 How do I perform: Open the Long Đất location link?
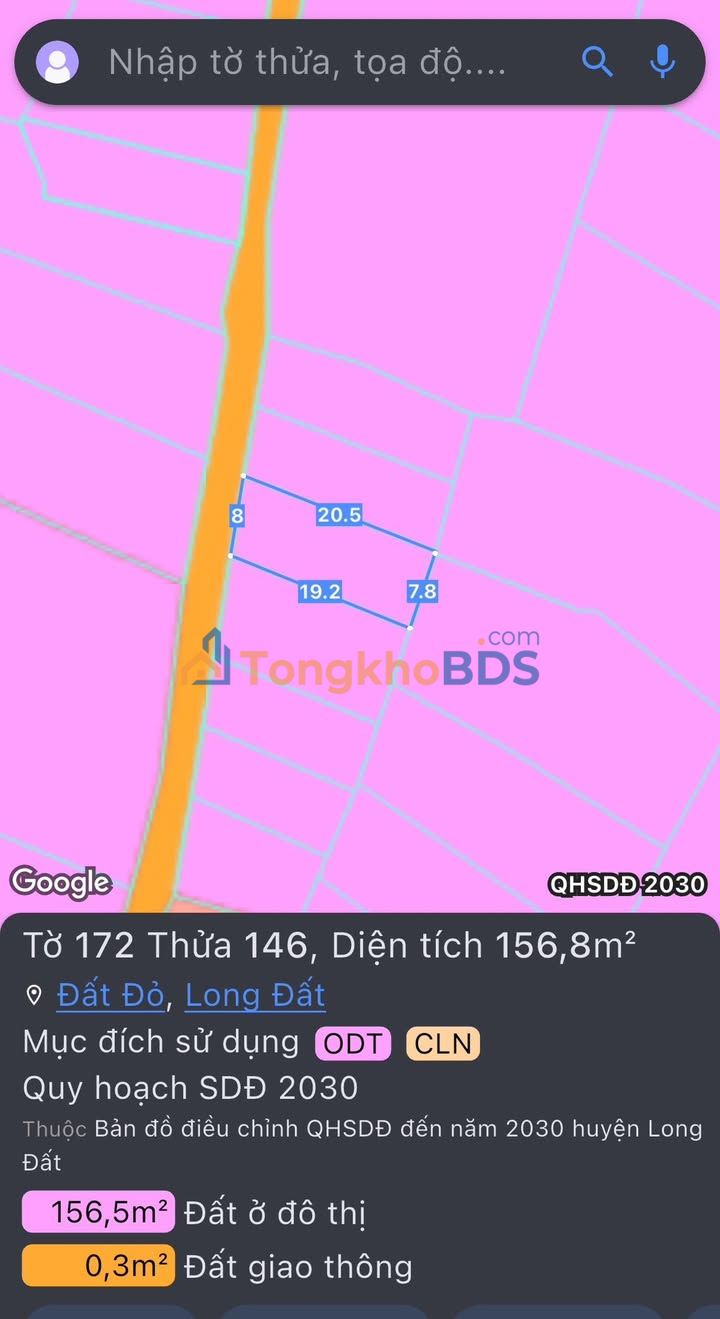click(255, 995)
